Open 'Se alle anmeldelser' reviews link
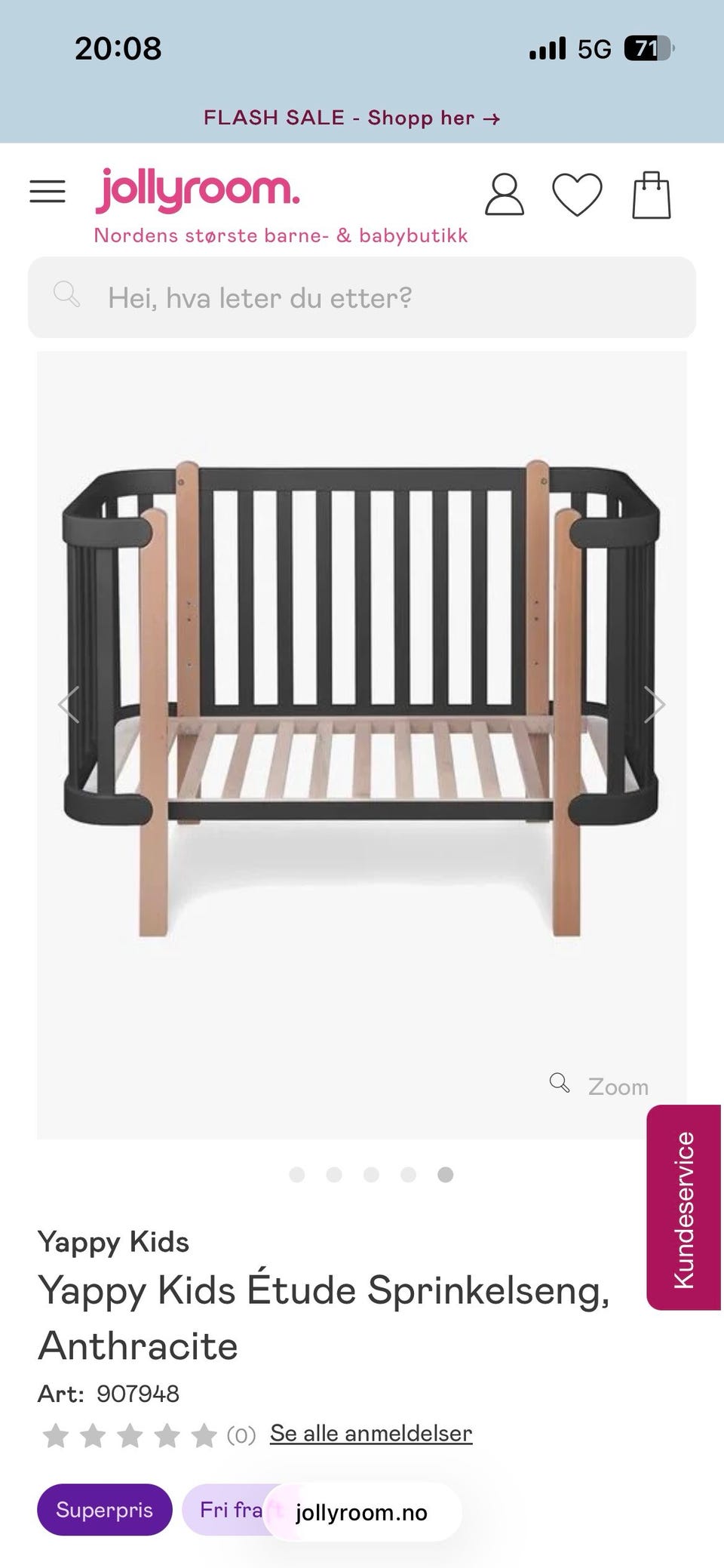The height and width of the screenshot is (1568, 724). 371,1433
